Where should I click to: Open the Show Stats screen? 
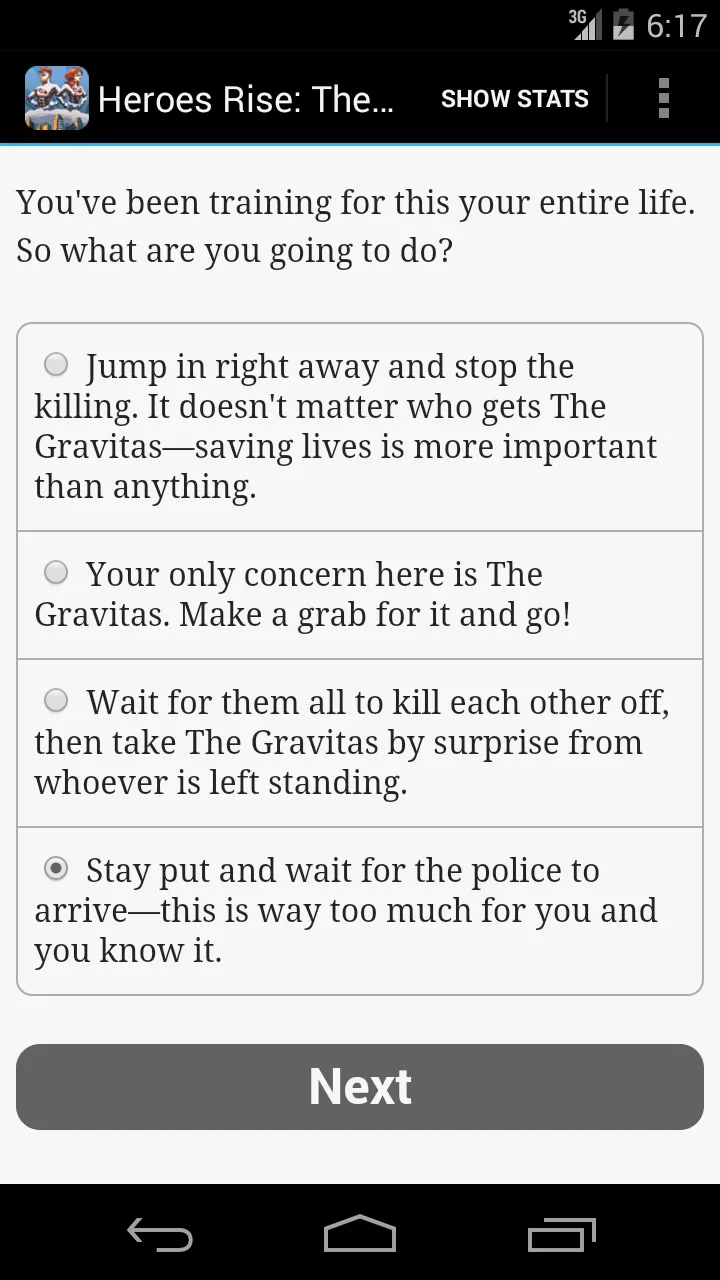(514, 99)
